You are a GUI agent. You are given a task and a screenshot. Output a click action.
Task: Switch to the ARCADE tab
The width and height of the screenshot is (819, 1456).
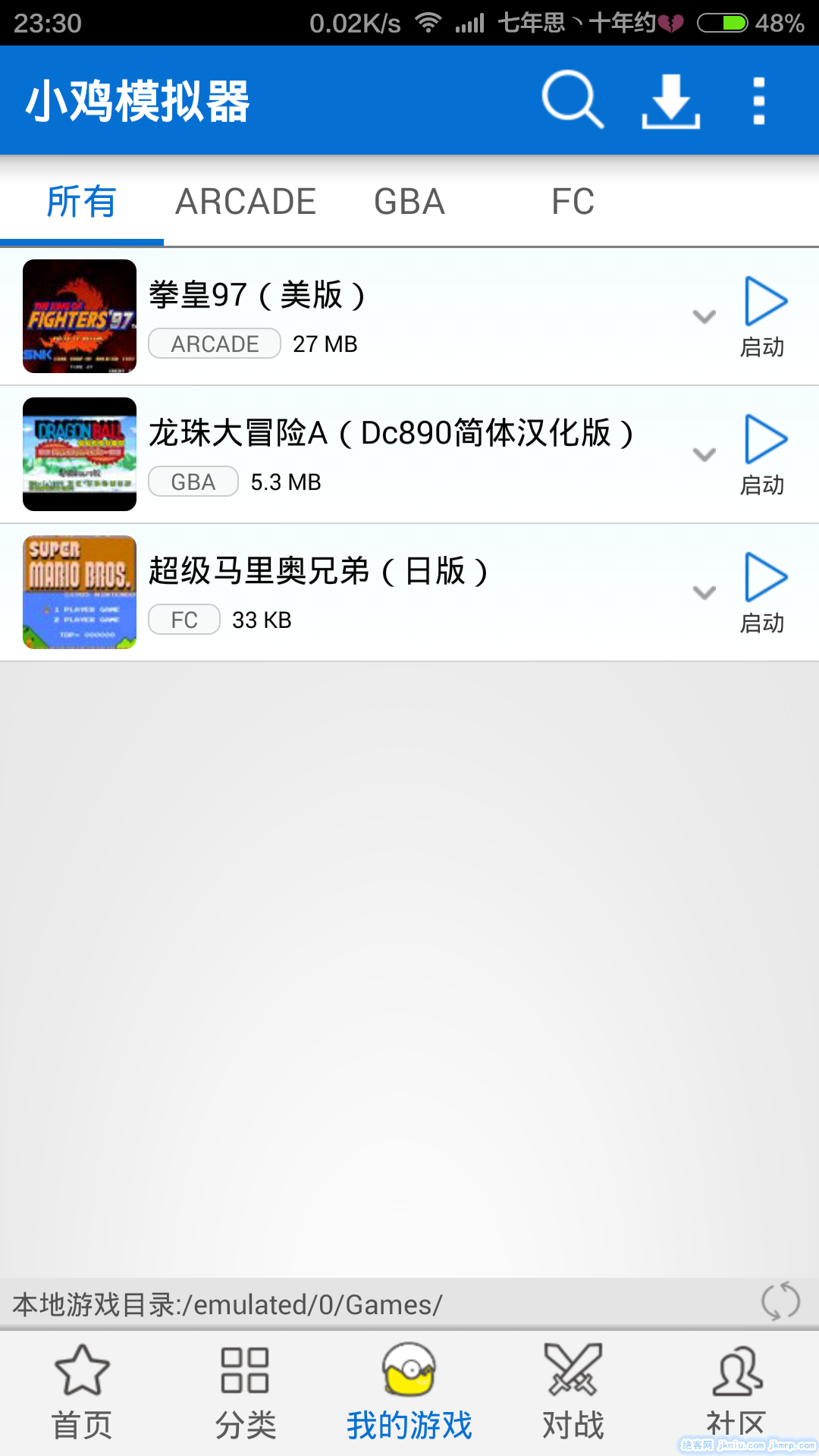tap(246, 202)
